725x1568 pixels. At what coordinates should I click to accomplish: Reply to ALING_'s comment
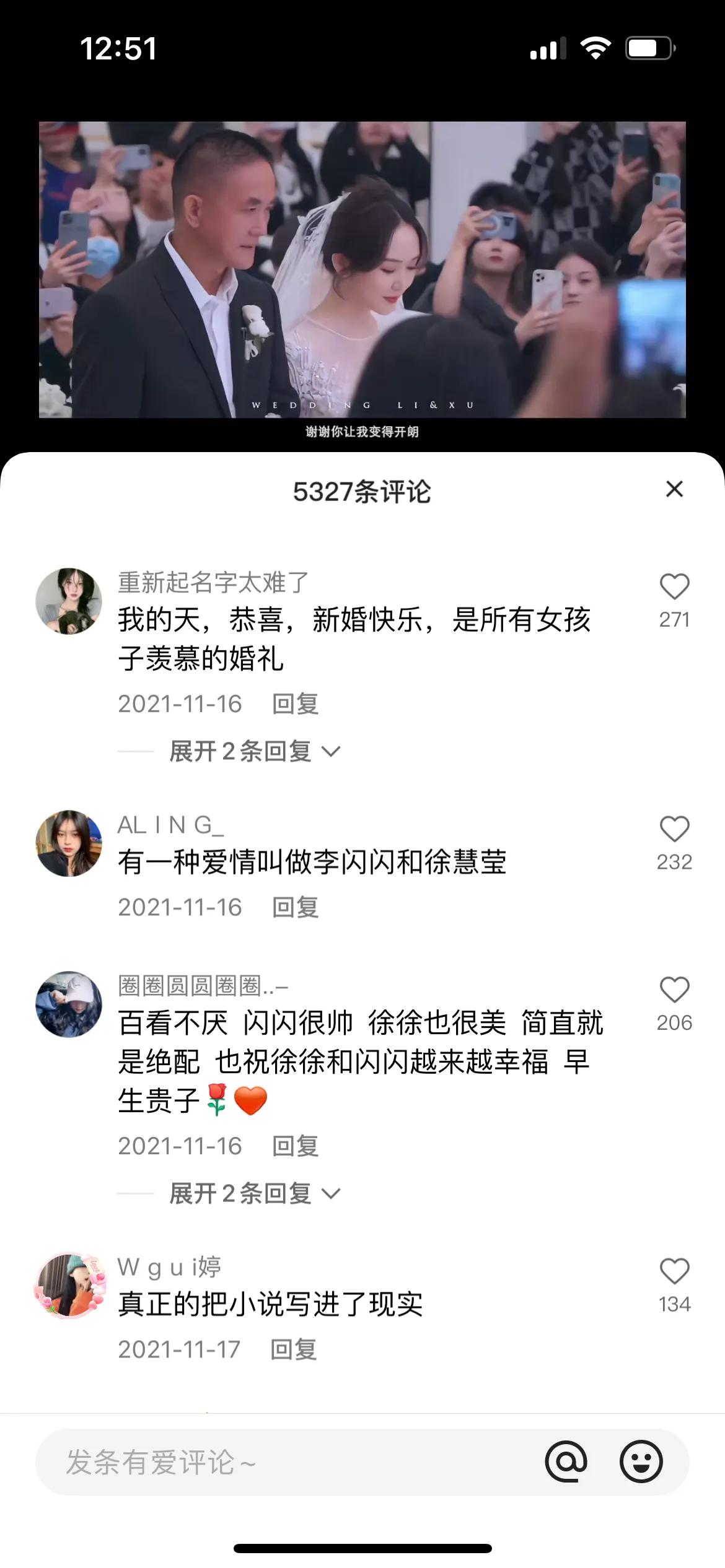(294, 908)
